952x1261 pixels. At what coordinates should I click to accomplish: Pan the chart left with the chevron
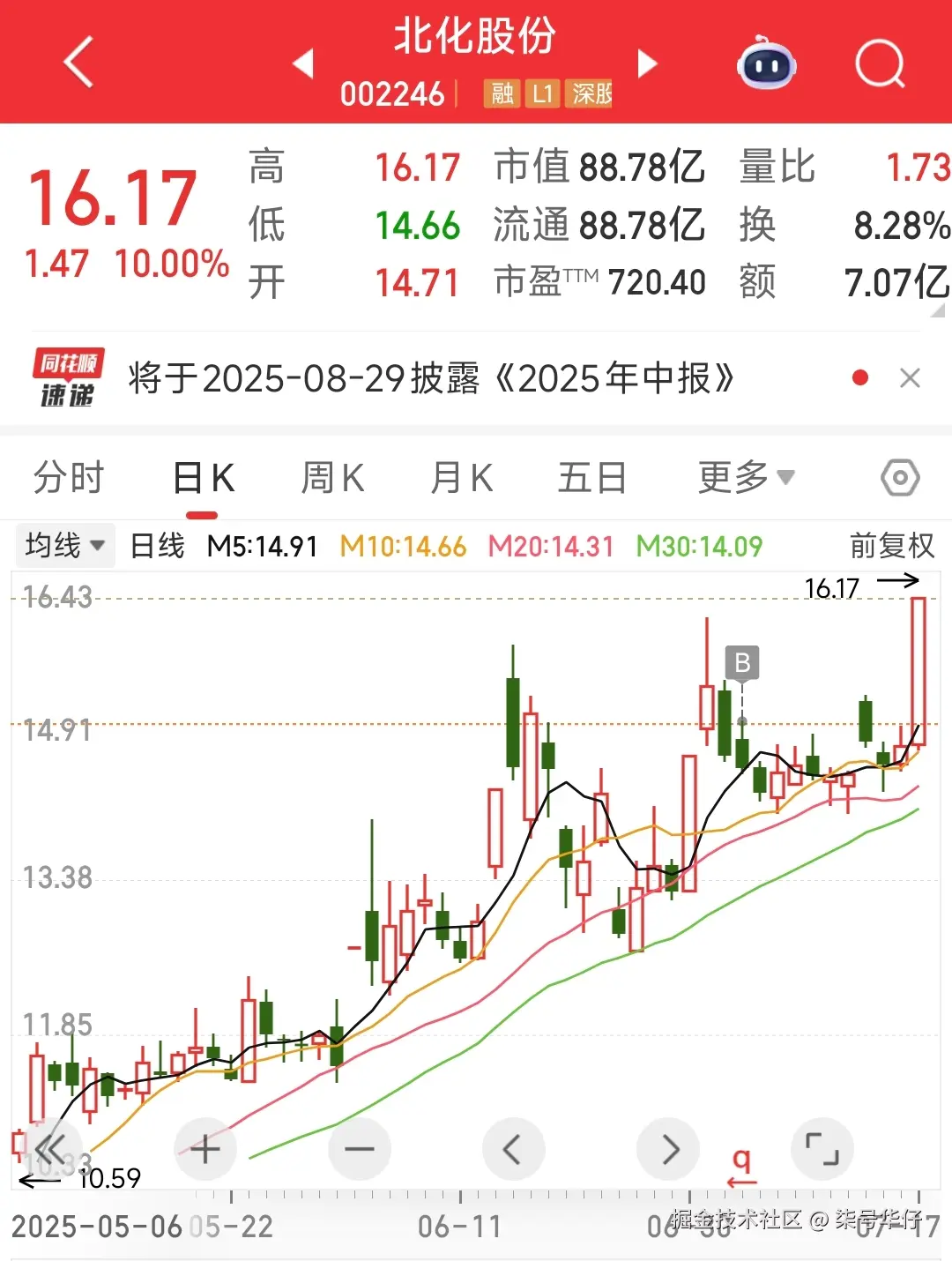point(514,1149)
